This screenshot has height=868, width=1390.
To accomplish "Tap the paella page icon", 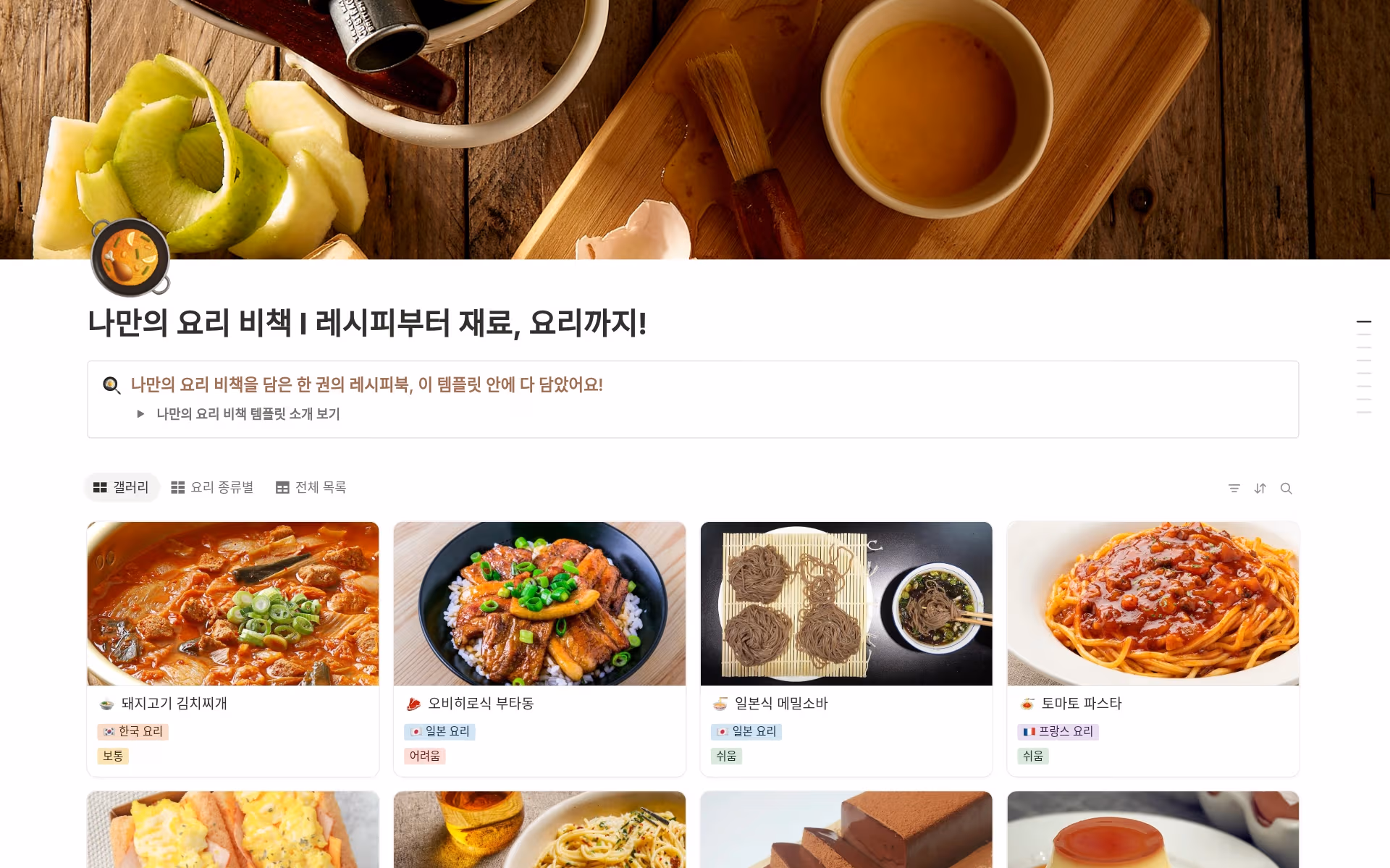I will [130, 258].
